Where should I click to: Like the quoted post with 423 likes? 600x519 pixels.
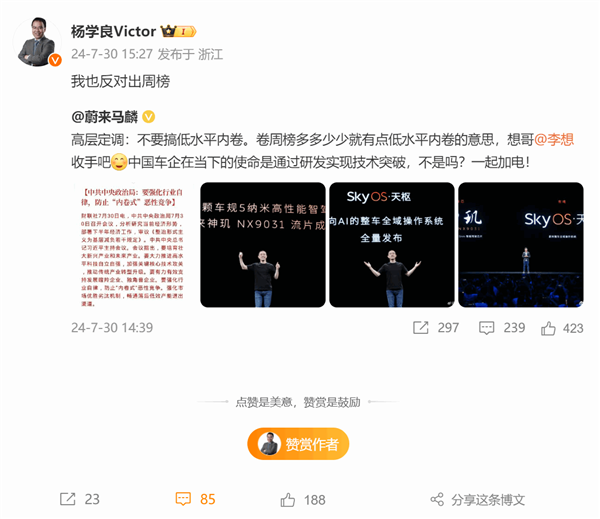(x=561, y=328)
